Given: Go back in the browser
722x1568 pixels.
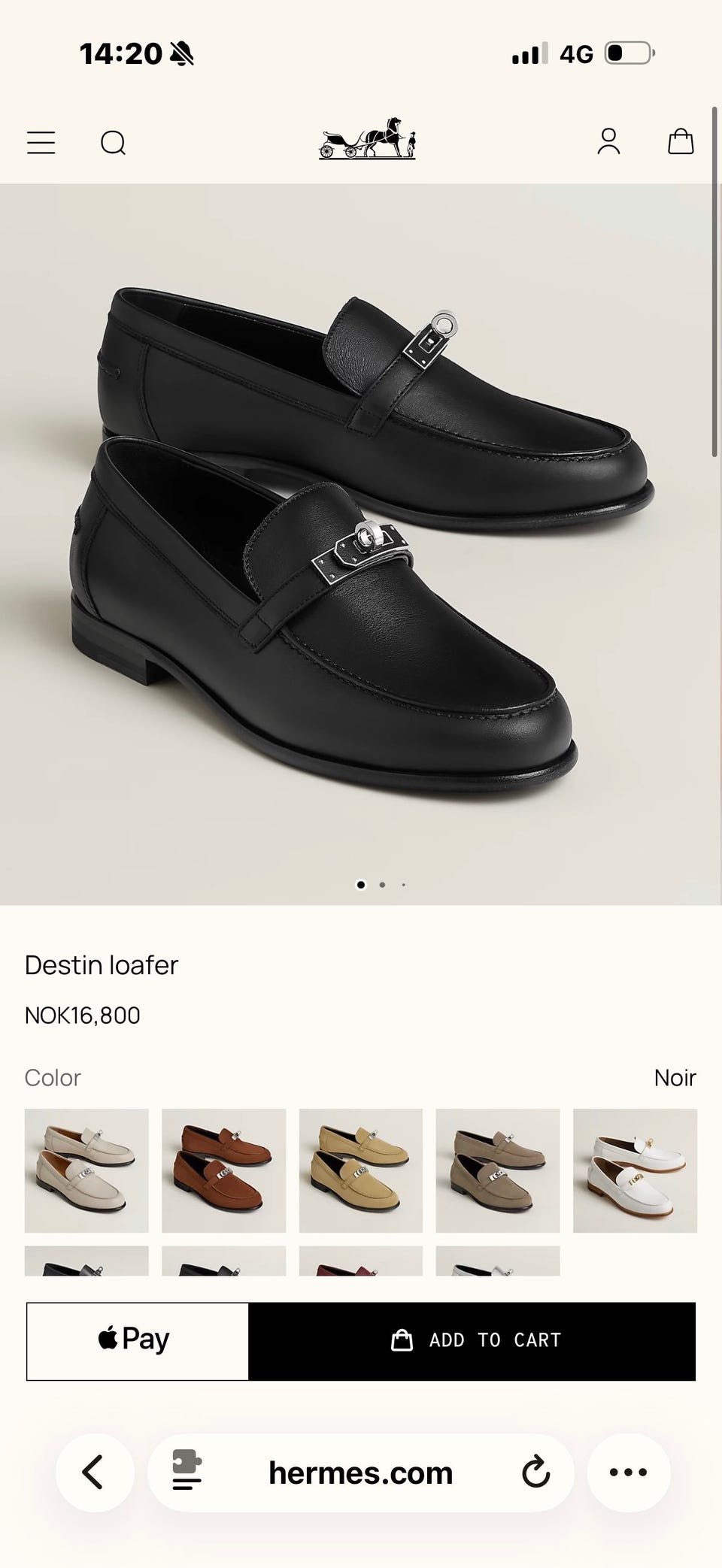Looking at the screenshot, I should coord(95,1473).
